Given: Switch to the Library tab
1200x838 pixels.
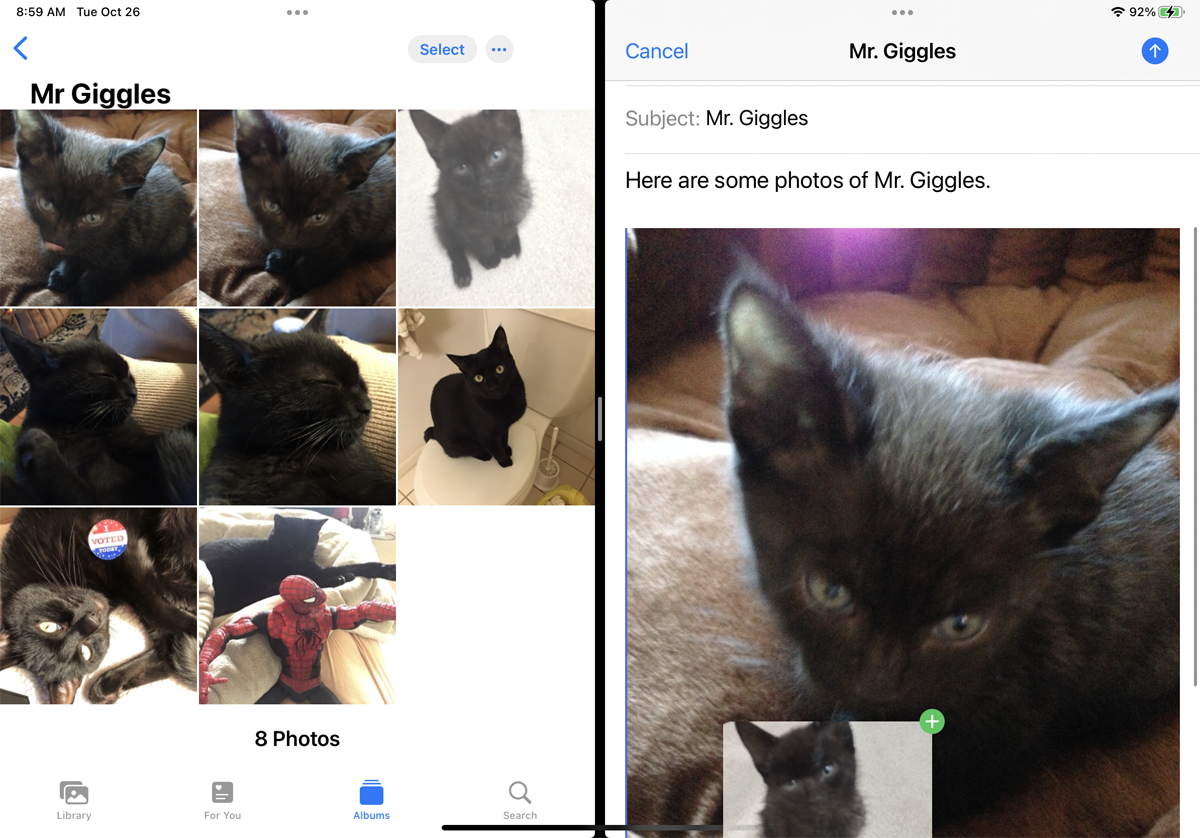Looking at the screenshot, I should (x=74, y=800).
